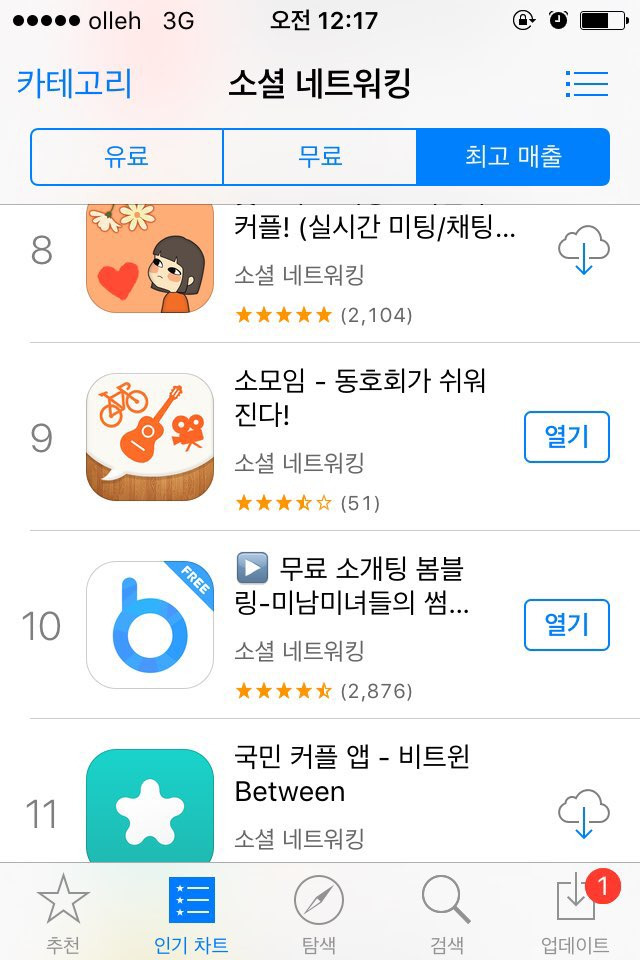Open the list menu icon

point(586,83)
